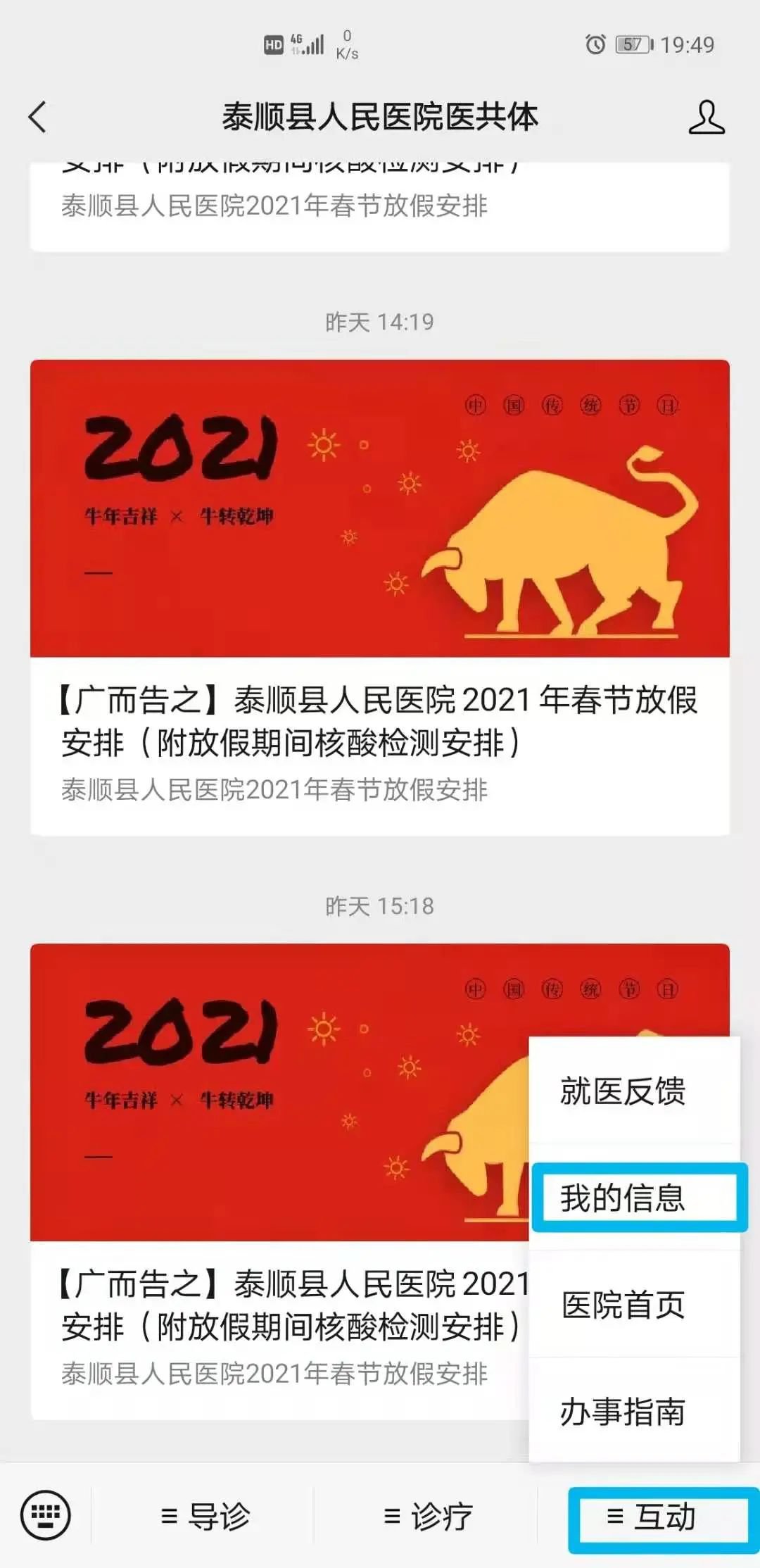The height and width of the screenshot is (1568, 760).
Task: Tap the 互动 menu button
Action: (x=651, y=1516)
